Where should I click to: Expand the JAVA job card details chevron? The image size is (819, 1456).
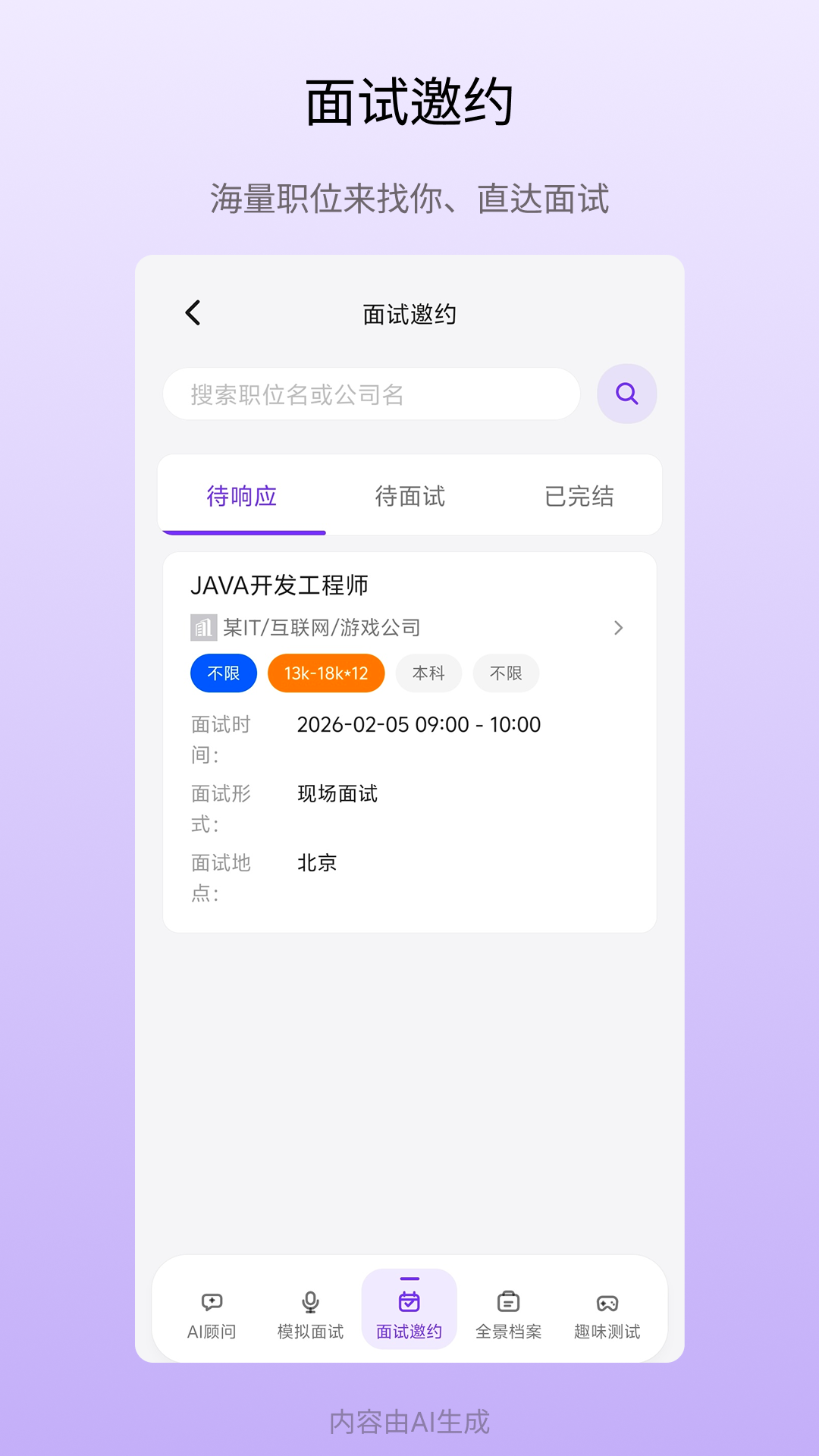point(619,628)
